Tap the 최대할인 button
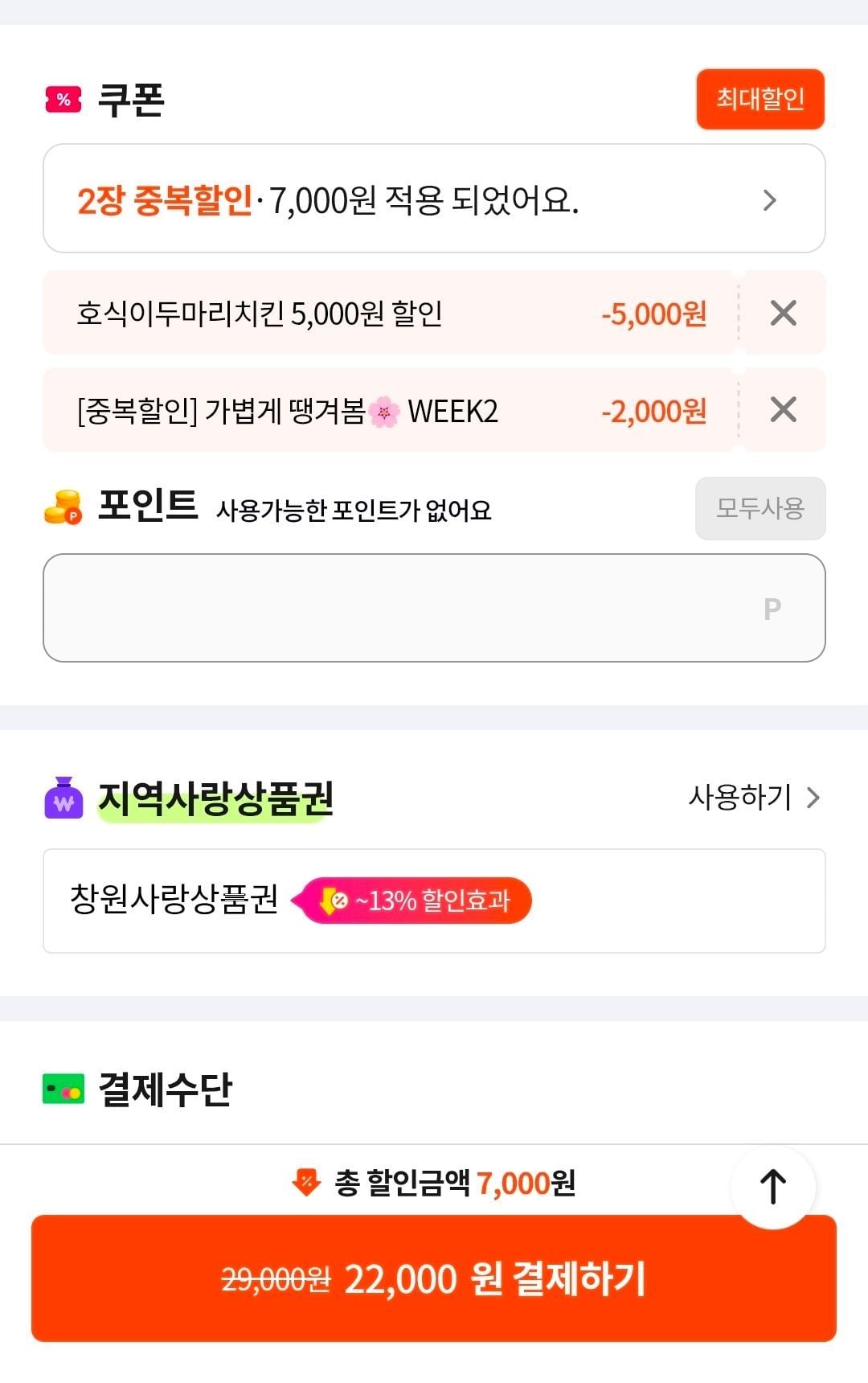 click(x=760, y=99)
